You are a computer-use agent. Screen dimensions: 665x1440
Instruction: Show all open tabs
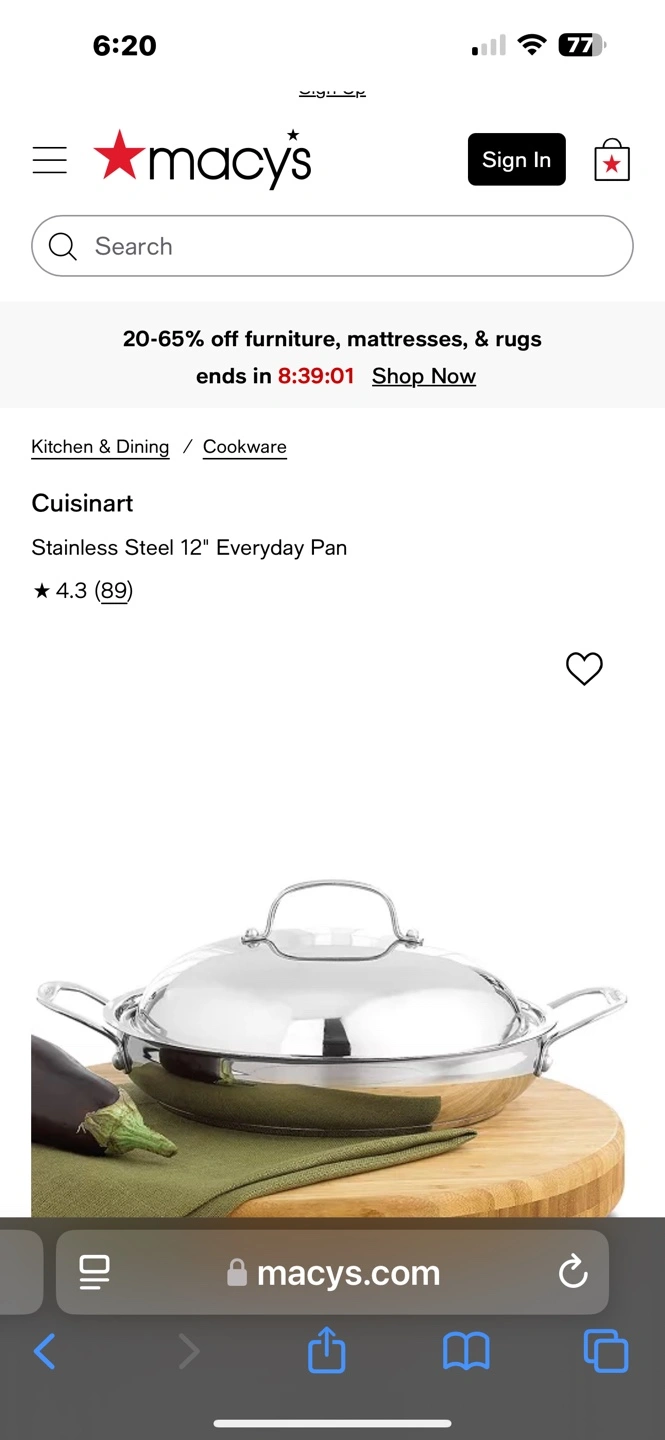(605, 1352)
